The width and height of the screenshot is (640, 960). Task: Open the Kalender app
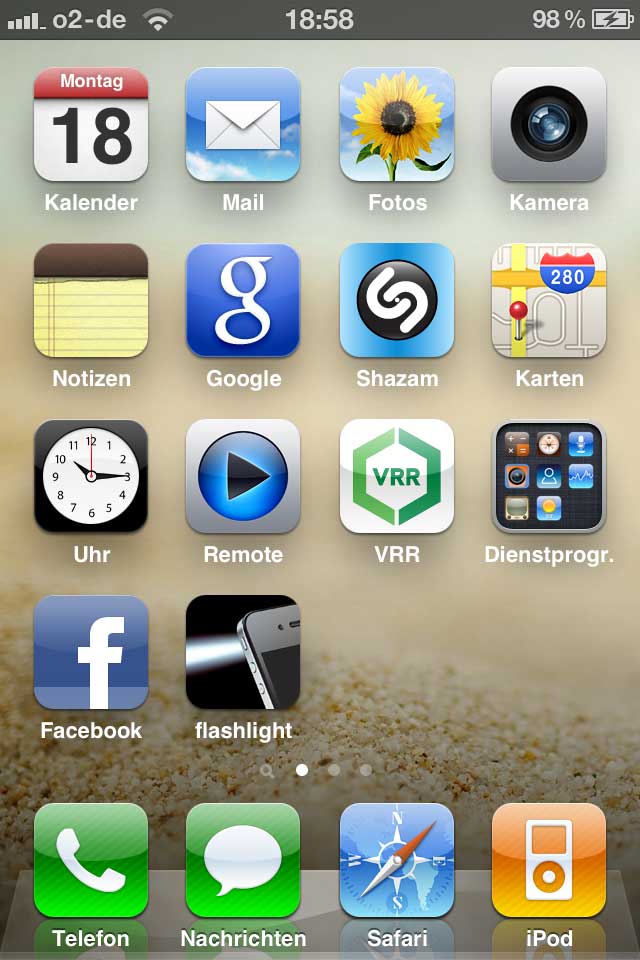[91, 125]
